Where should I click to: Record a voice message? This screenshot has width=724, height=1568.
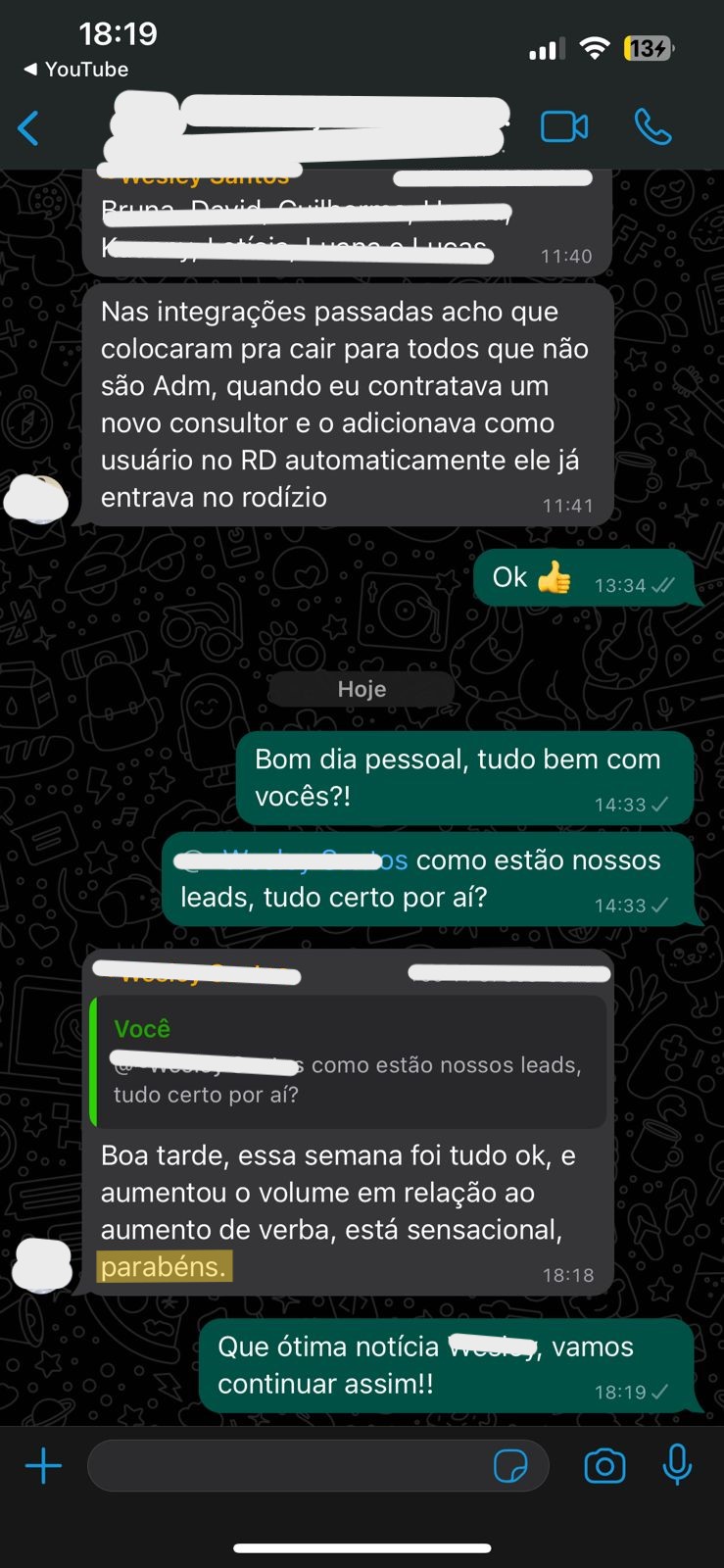[x=677, y=1466]
